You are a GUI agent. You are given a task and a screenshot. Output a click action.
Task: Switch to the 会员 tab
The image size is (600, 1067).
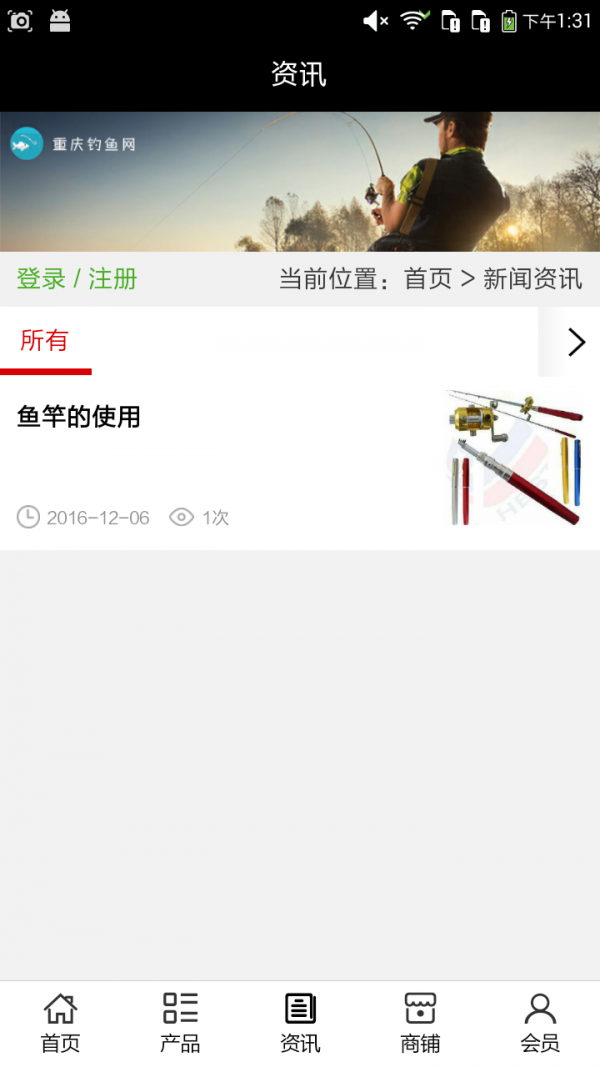pos(540,1023)
